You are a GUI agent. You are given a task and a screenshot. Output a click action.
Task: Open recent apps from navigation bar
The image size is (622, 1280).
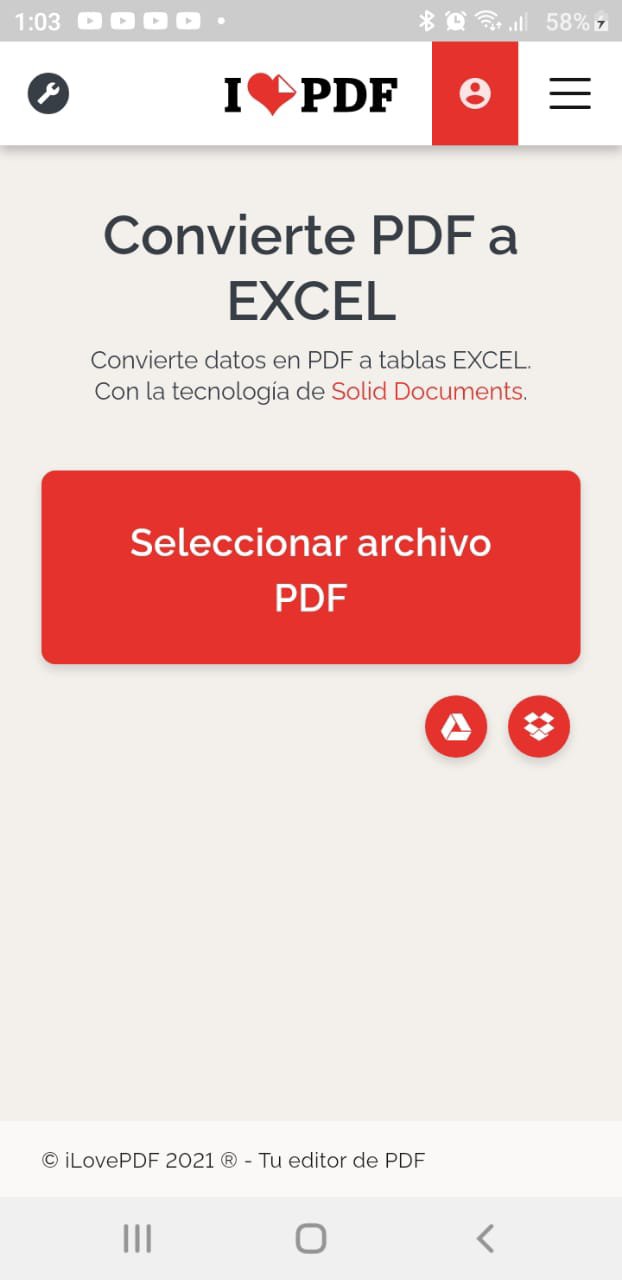point(137,1239)
